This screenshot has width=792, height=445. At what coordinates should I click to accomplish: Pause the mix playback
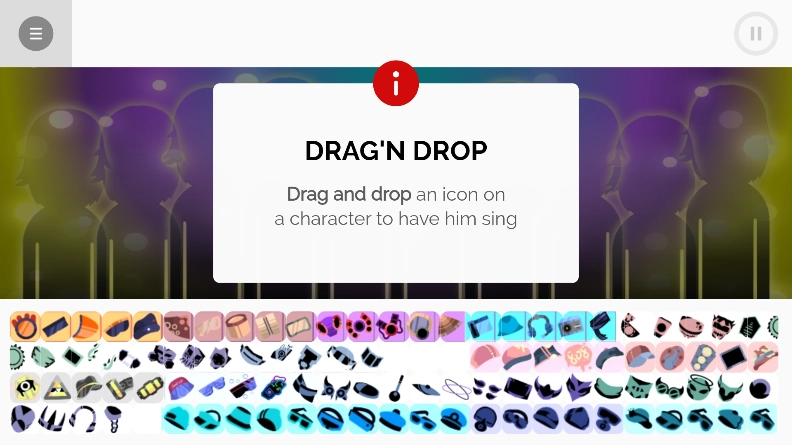pyautogui.click(x=755, y=34)
